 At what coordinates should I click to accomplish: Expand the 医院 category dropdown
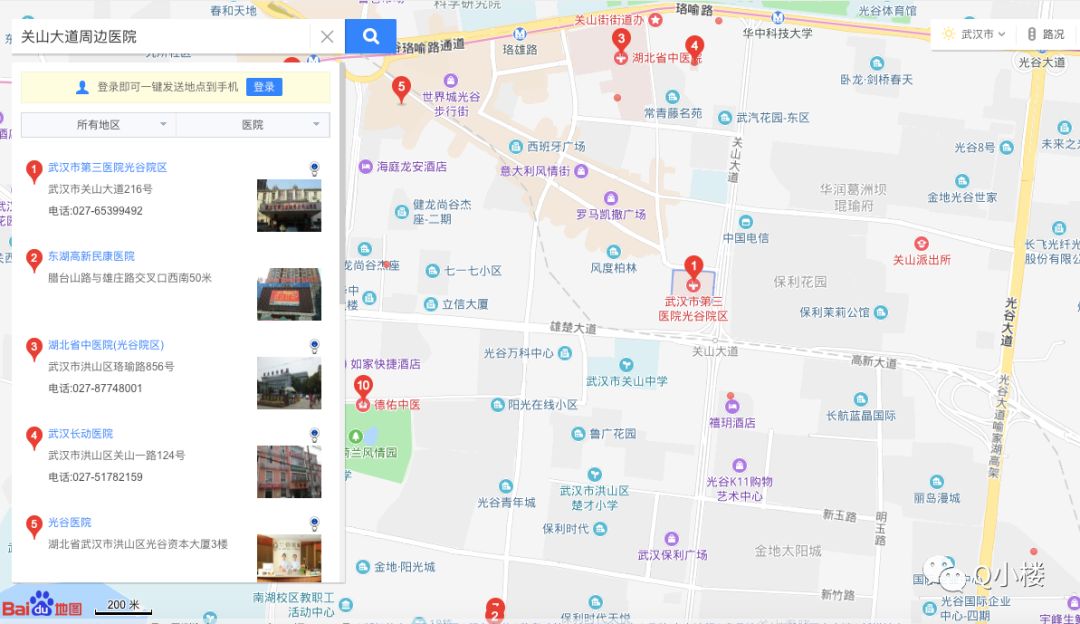[x=253, y=125]
